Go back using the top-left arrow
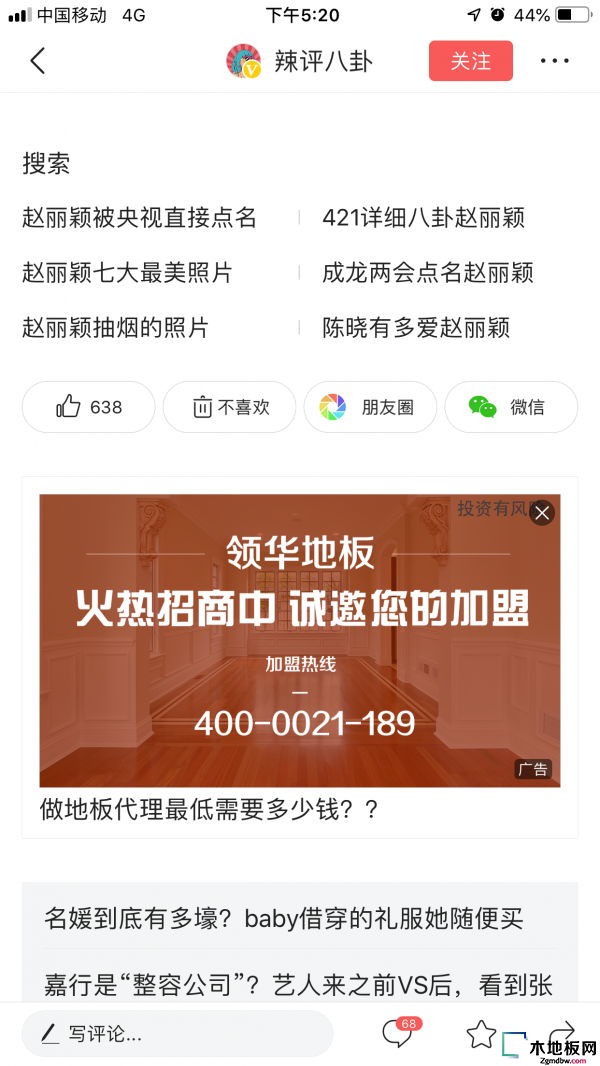 pyautogui.click(x=38, y=61)
